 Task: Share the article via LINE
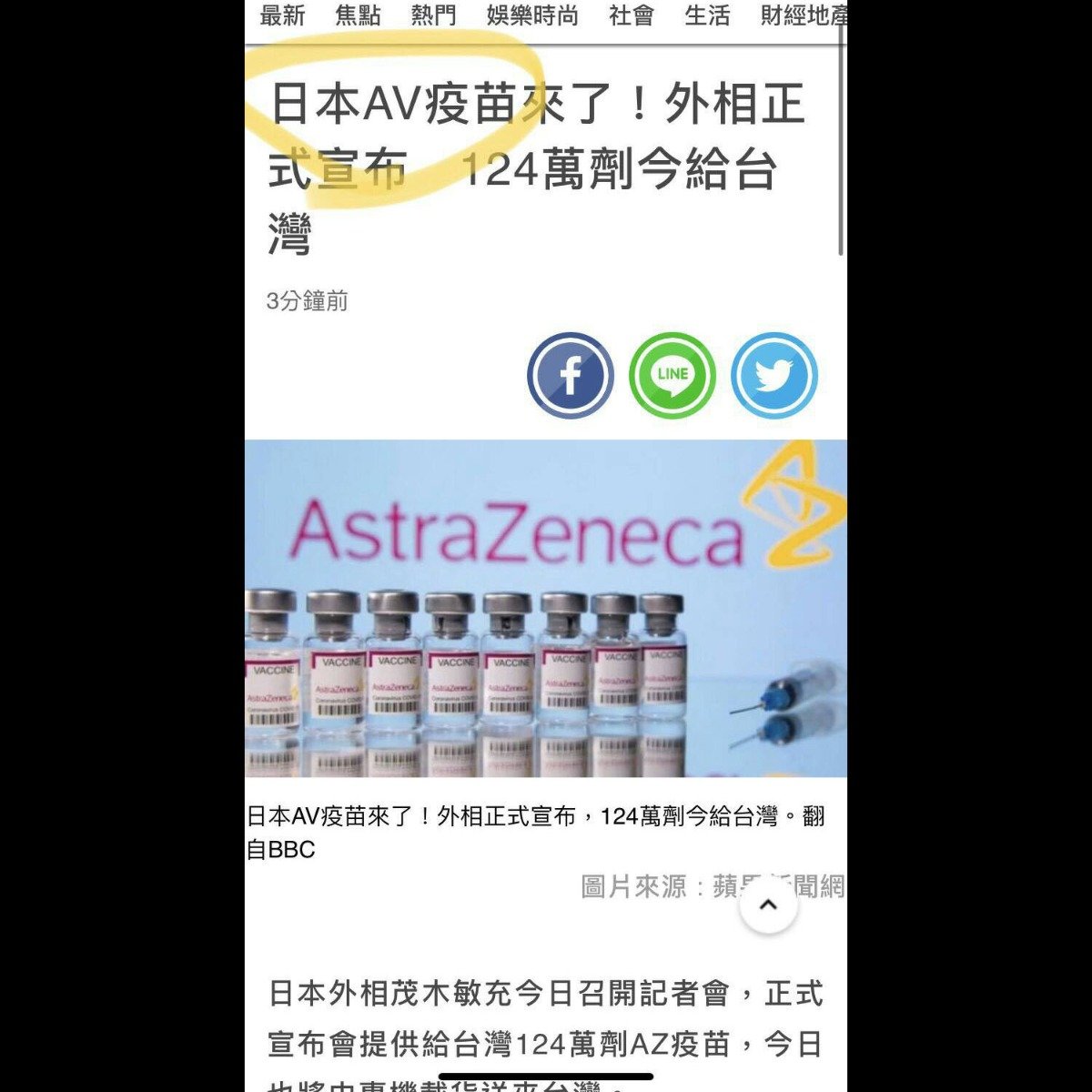672,375
